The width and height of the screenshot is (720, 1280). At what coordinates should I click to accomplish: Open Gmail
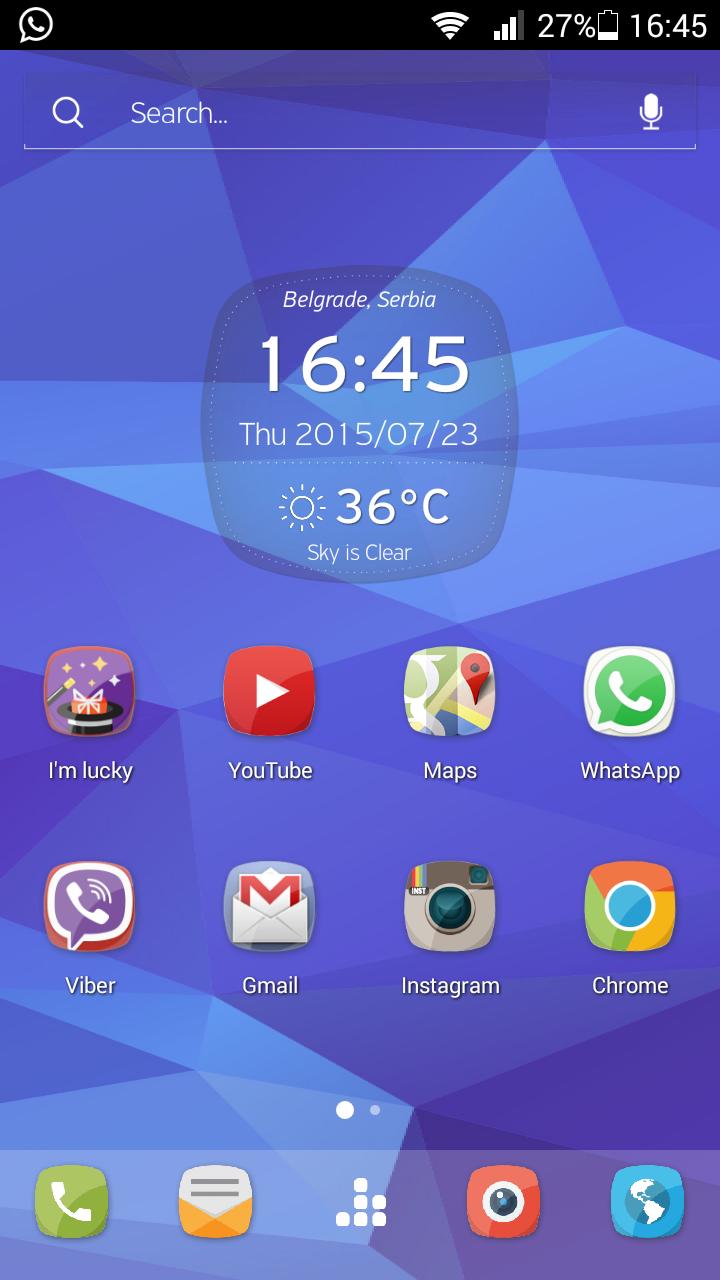click(270, 907)
